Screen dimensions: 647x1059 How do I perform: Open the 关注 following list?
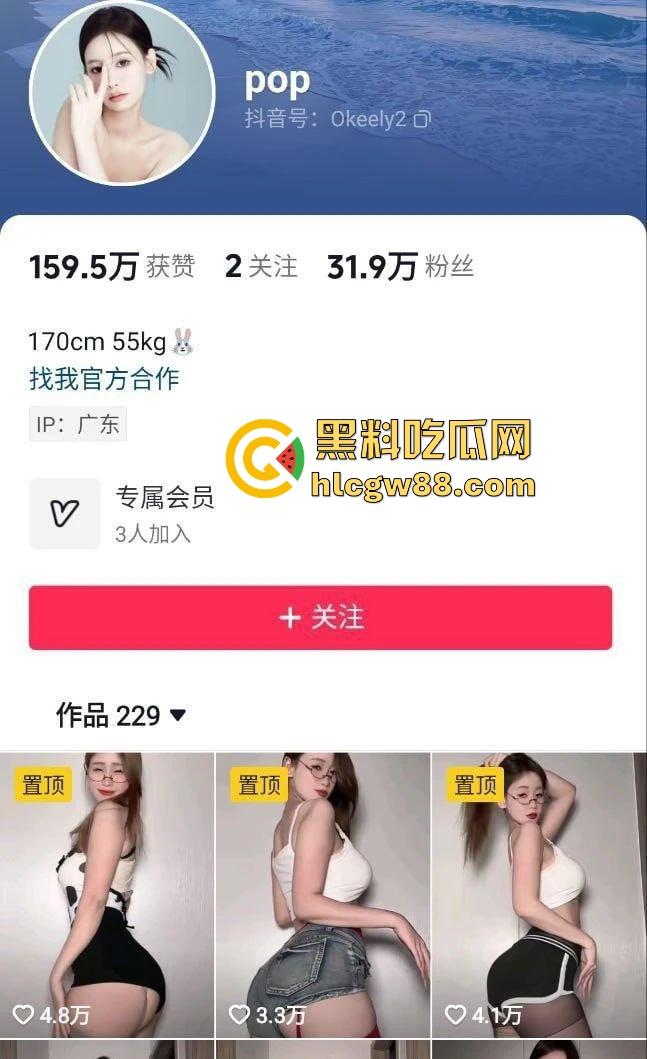(x=261, y=267)
